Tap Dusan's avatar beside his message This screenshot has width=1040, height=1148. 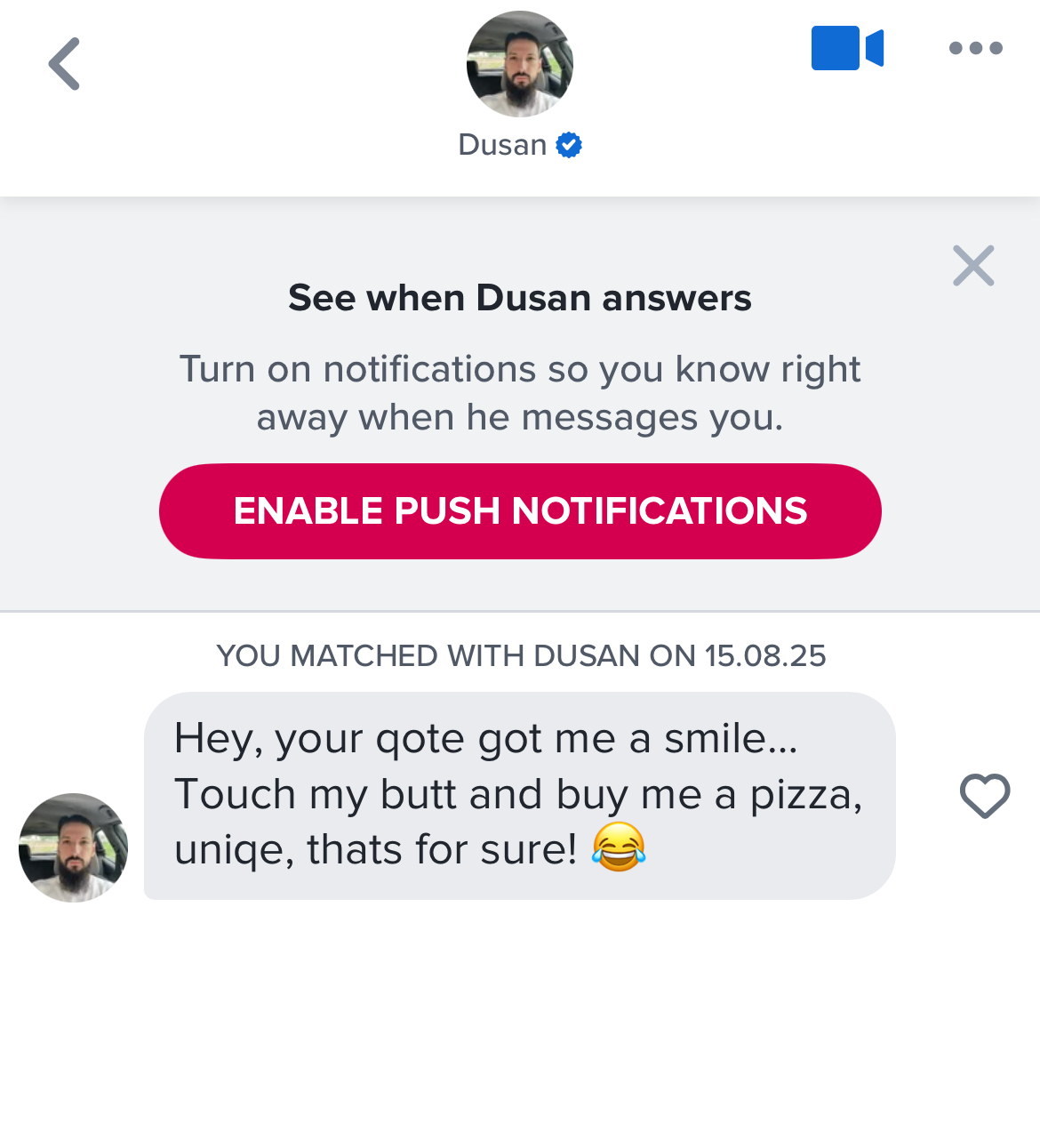(x=73, y=847)
